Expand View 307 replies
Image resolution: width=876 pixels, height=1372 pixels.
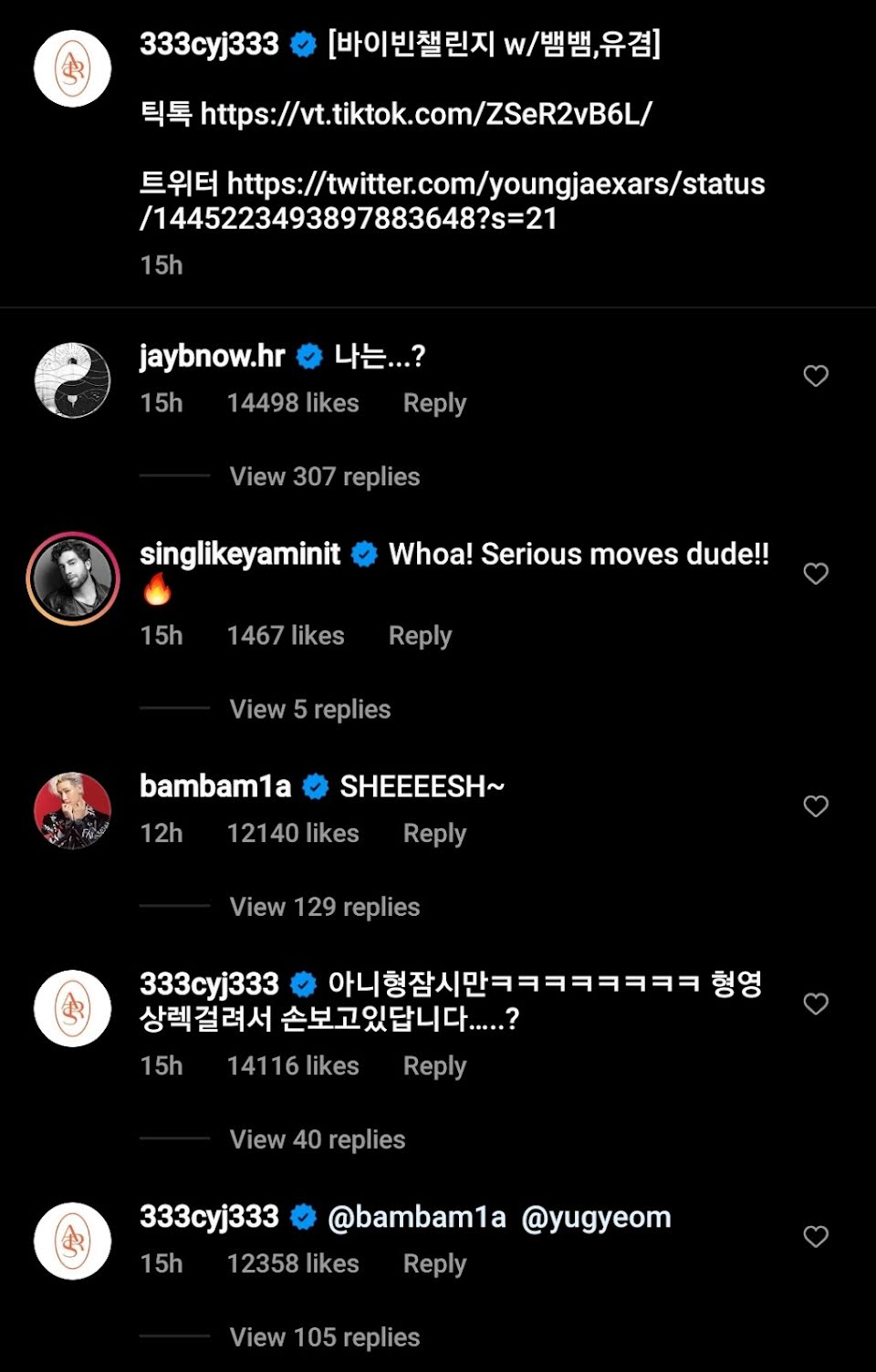[x=324, y=477]
